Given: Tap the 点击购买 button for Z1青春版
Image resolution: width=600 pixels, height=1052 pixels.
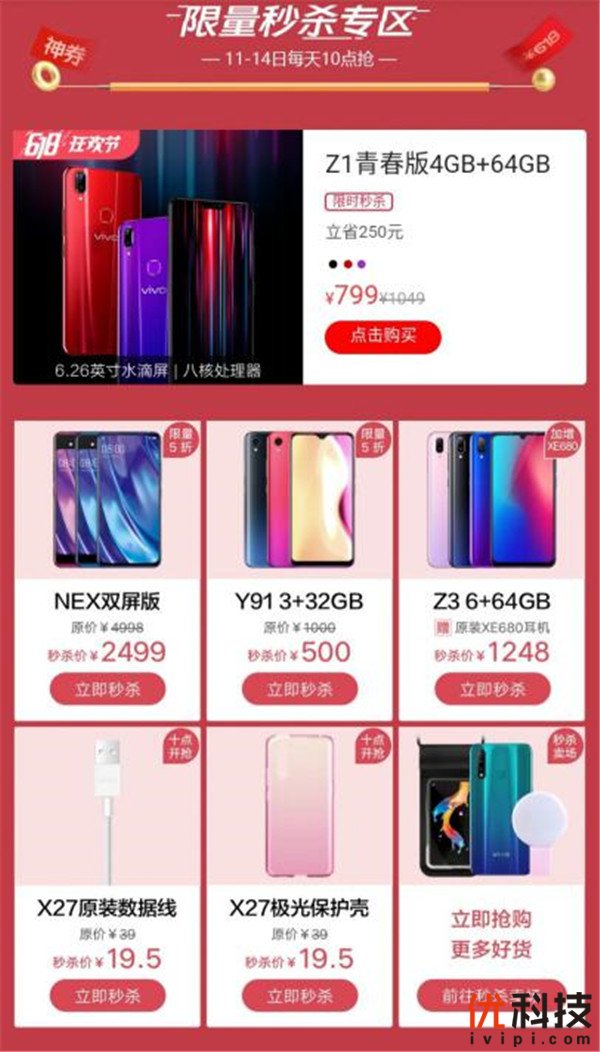Looking at the screenshot, I should (382, 336).
